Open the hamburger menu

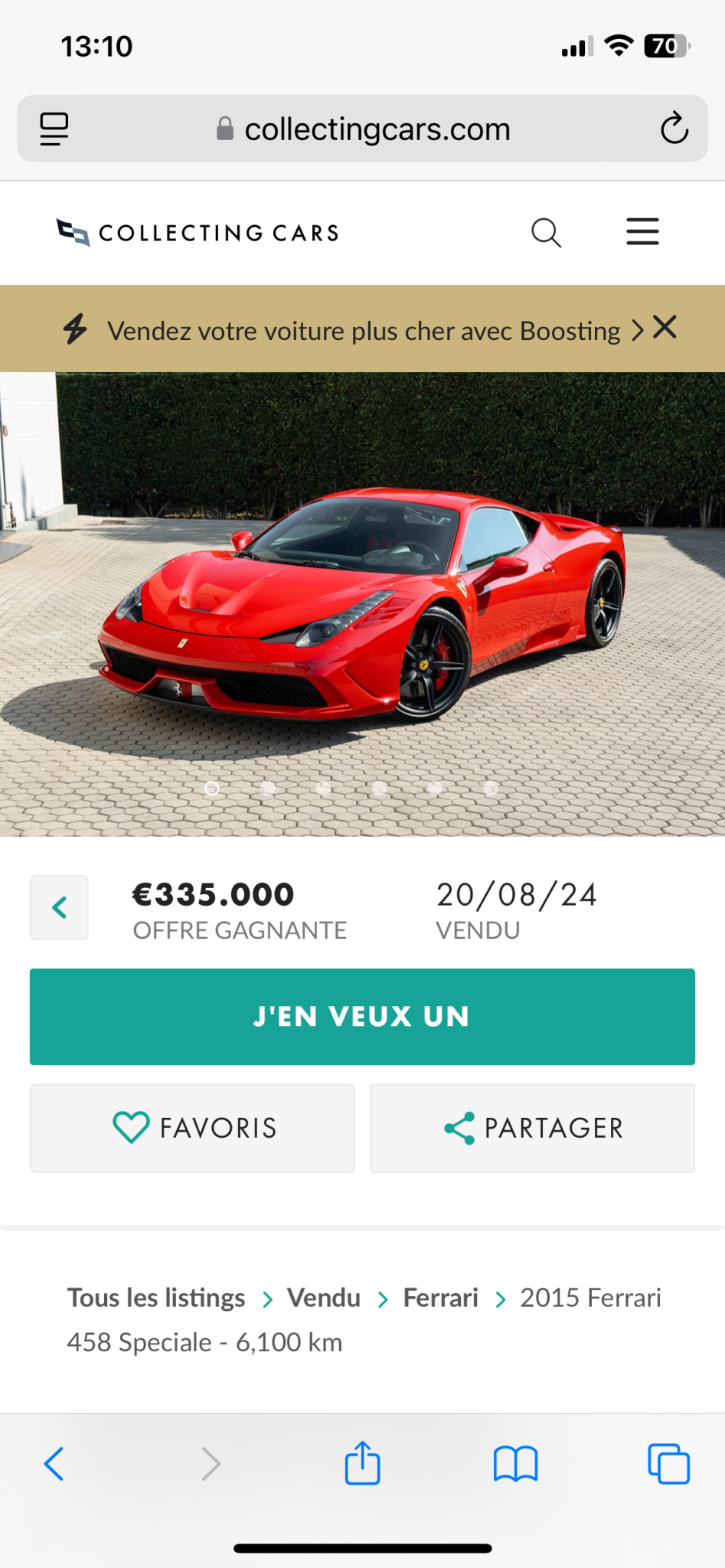[x=642, y=231]
